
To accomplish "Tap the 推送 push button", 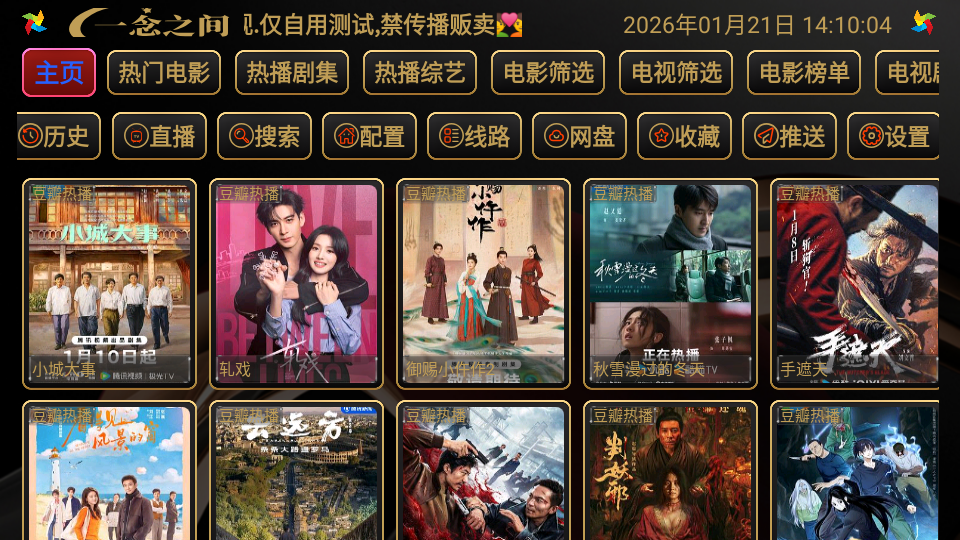I will (789, 136).
